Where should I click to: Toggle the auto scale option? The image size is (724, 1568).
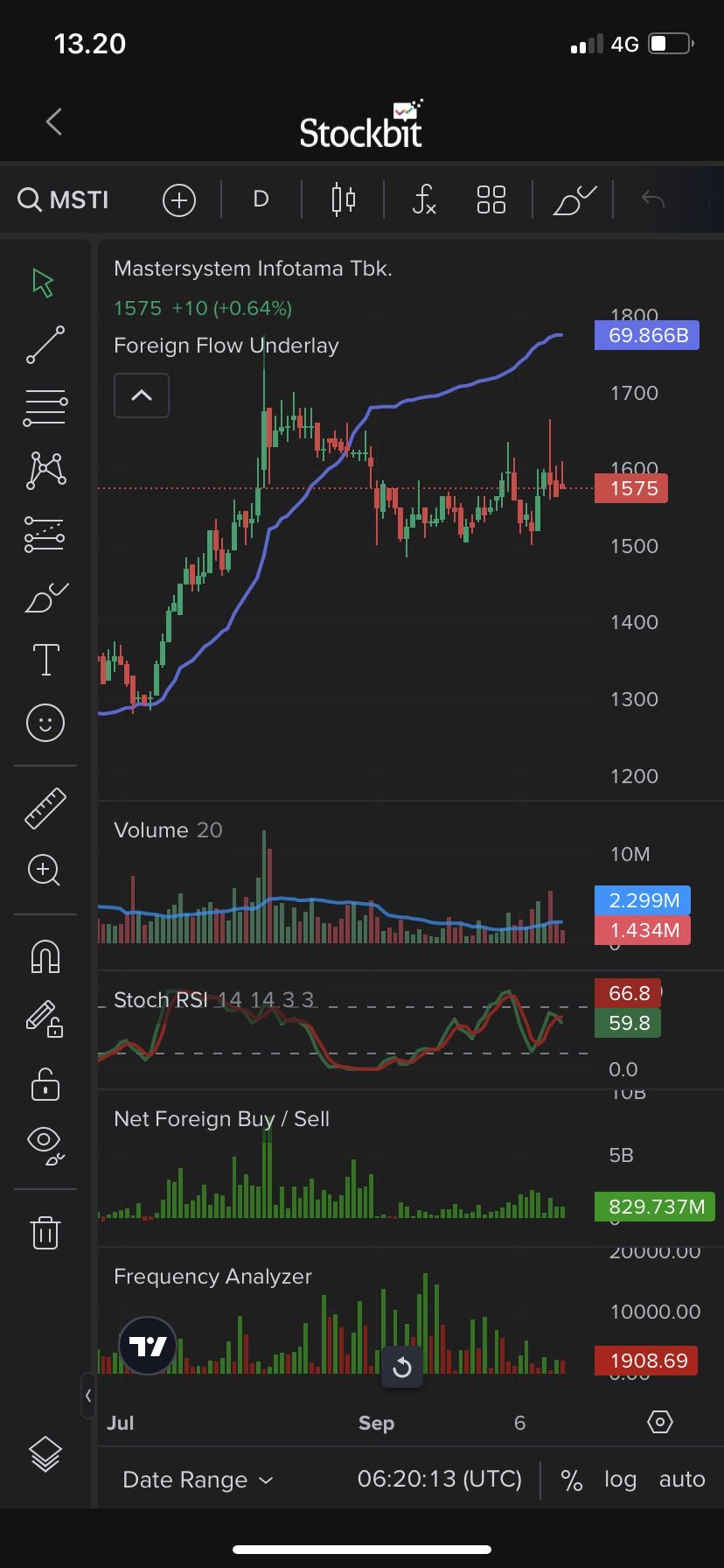(x=682, y=1480)
